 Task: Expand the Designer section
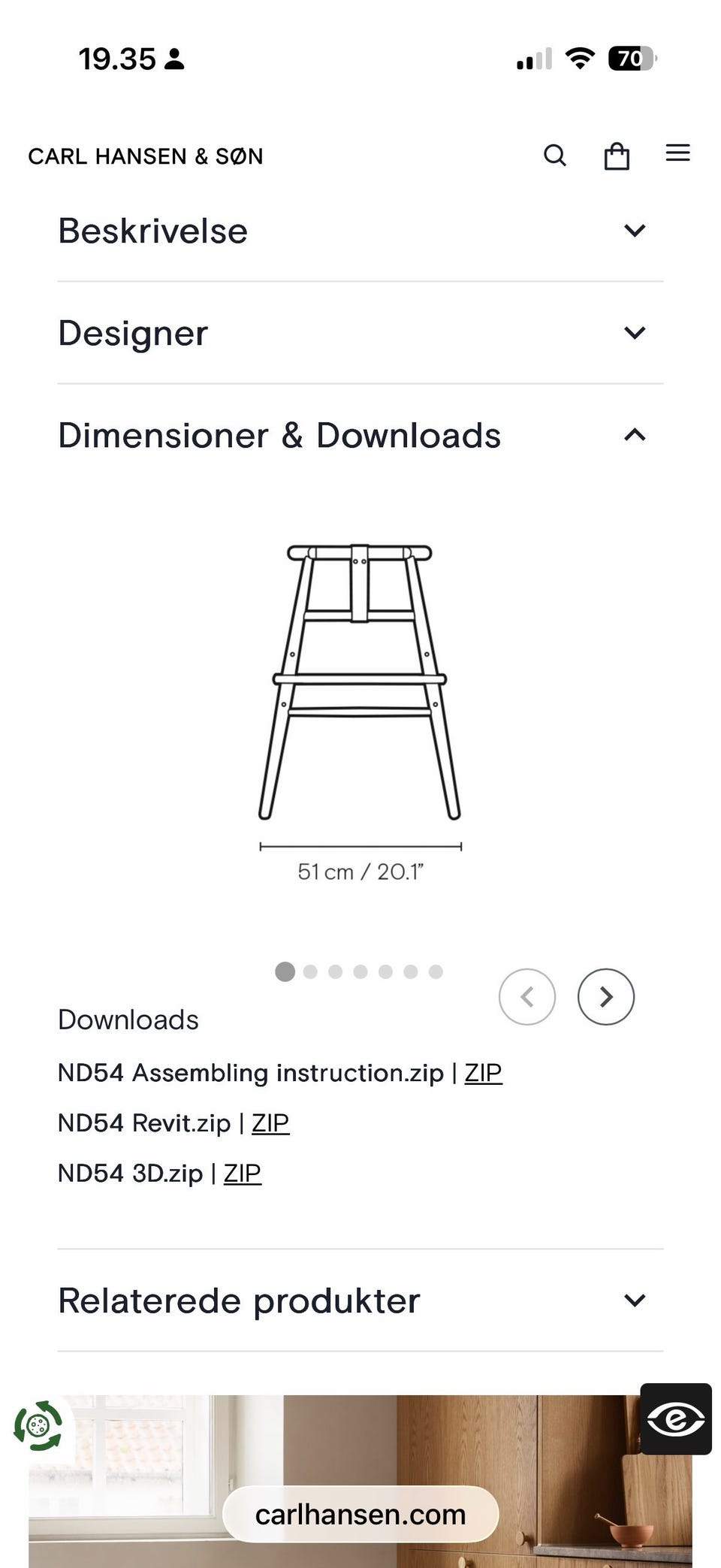(360, 333)
